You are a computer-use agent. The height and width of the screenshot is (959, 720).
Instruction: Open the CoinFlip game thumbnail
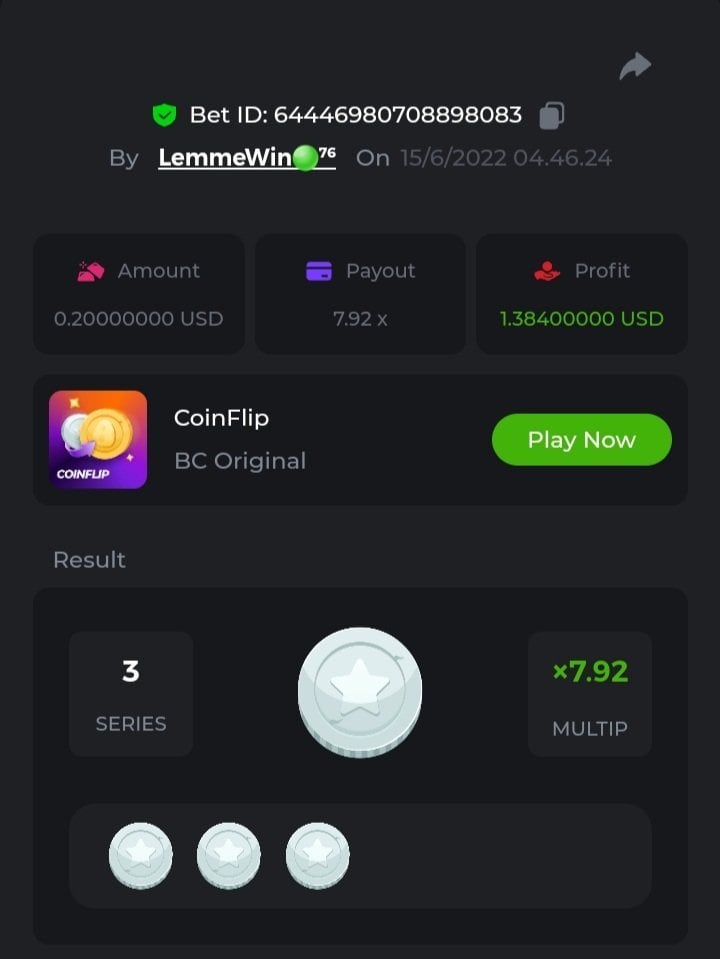pos(98,440)
